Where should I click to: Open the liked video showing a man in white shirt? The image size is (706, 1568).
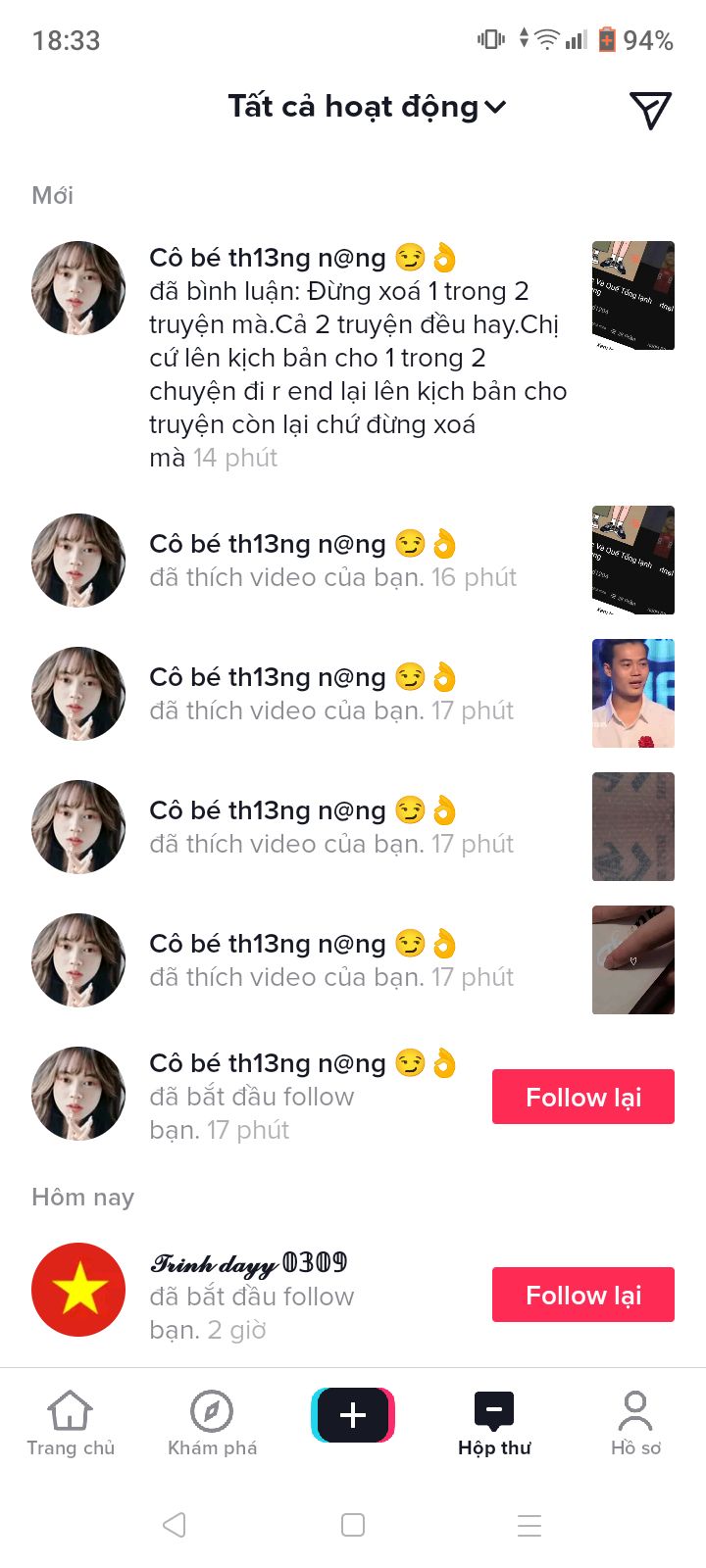point(633,693)
